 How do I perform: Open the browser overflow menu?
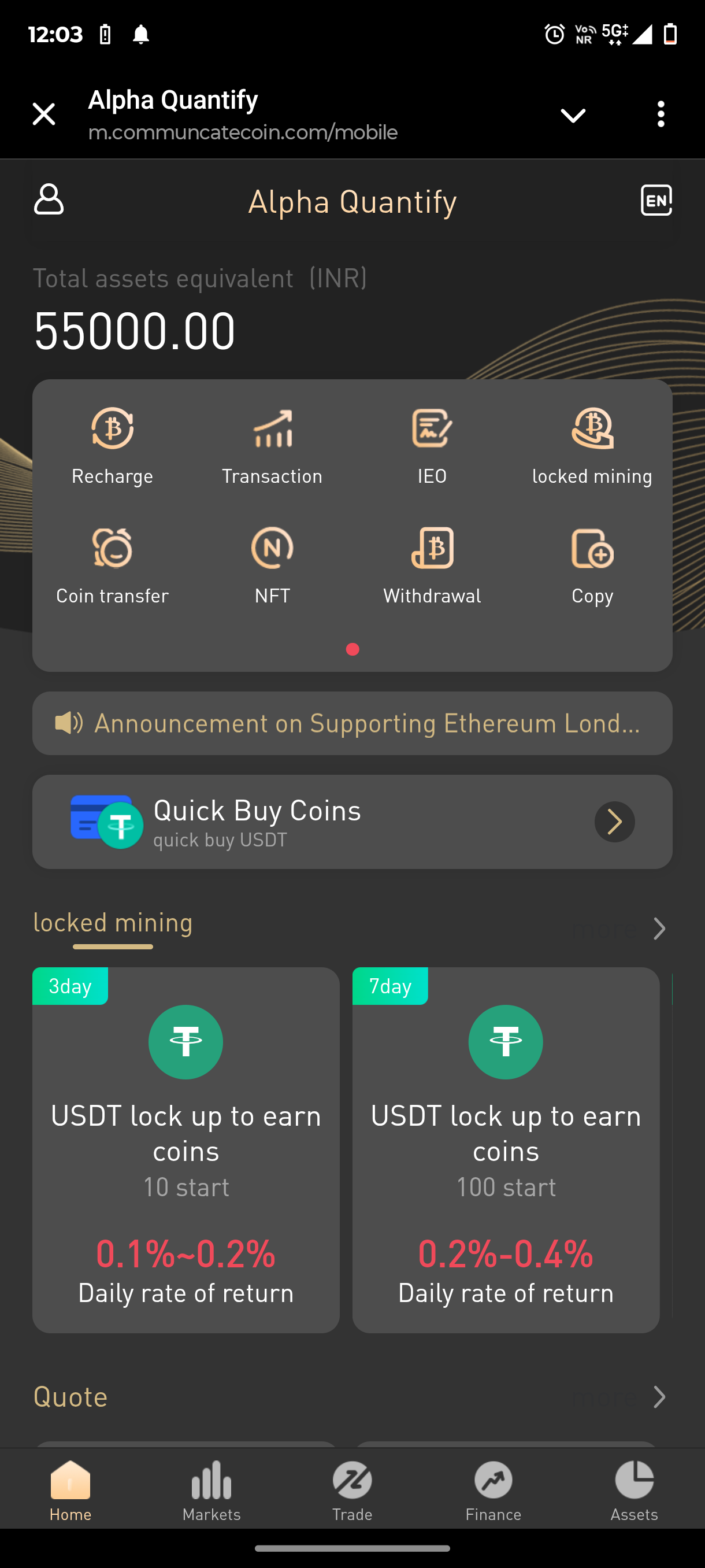pos(661,114)
